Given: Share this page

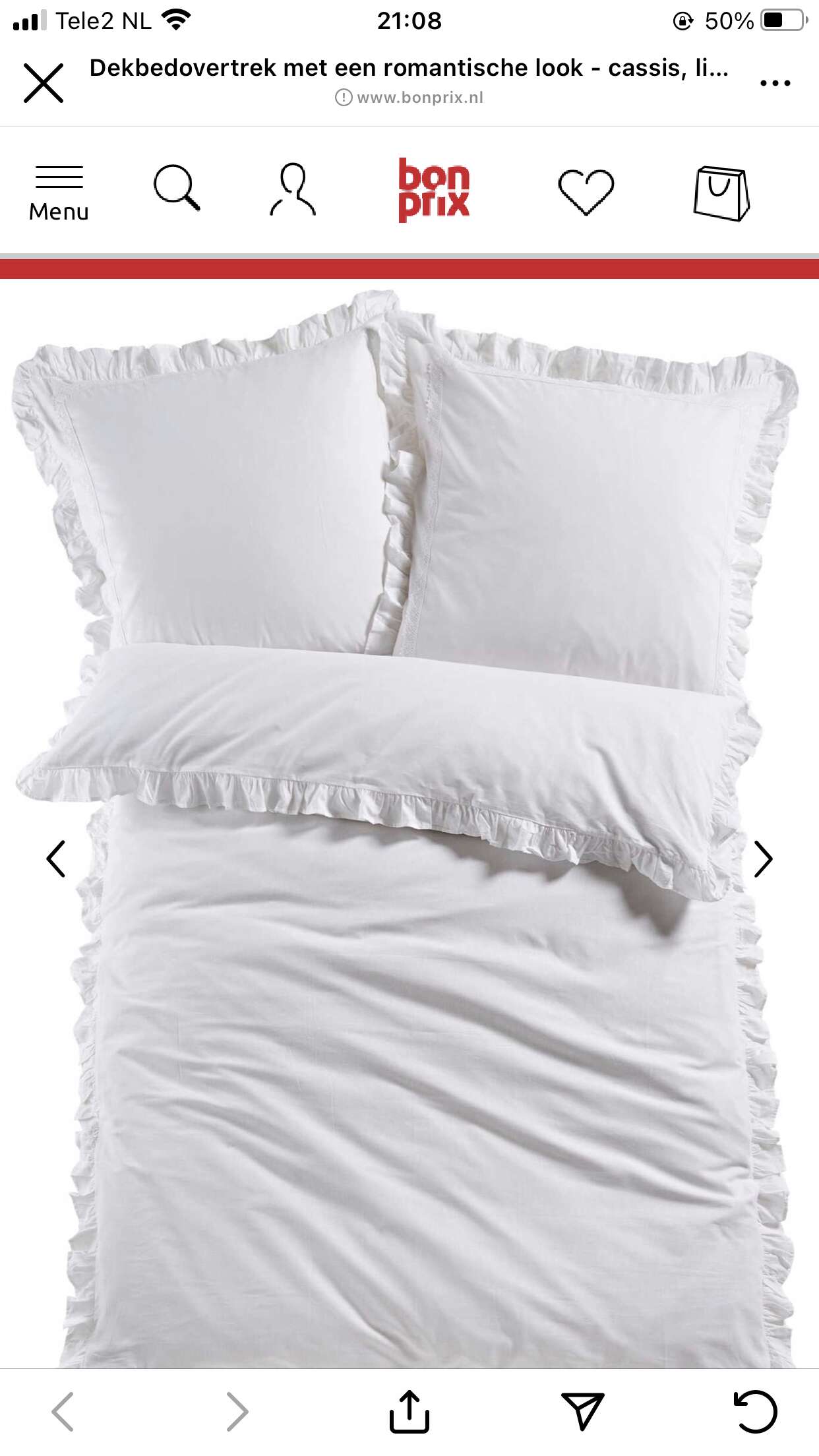Looking at the screenshot, I should (x=409, y=1410).
